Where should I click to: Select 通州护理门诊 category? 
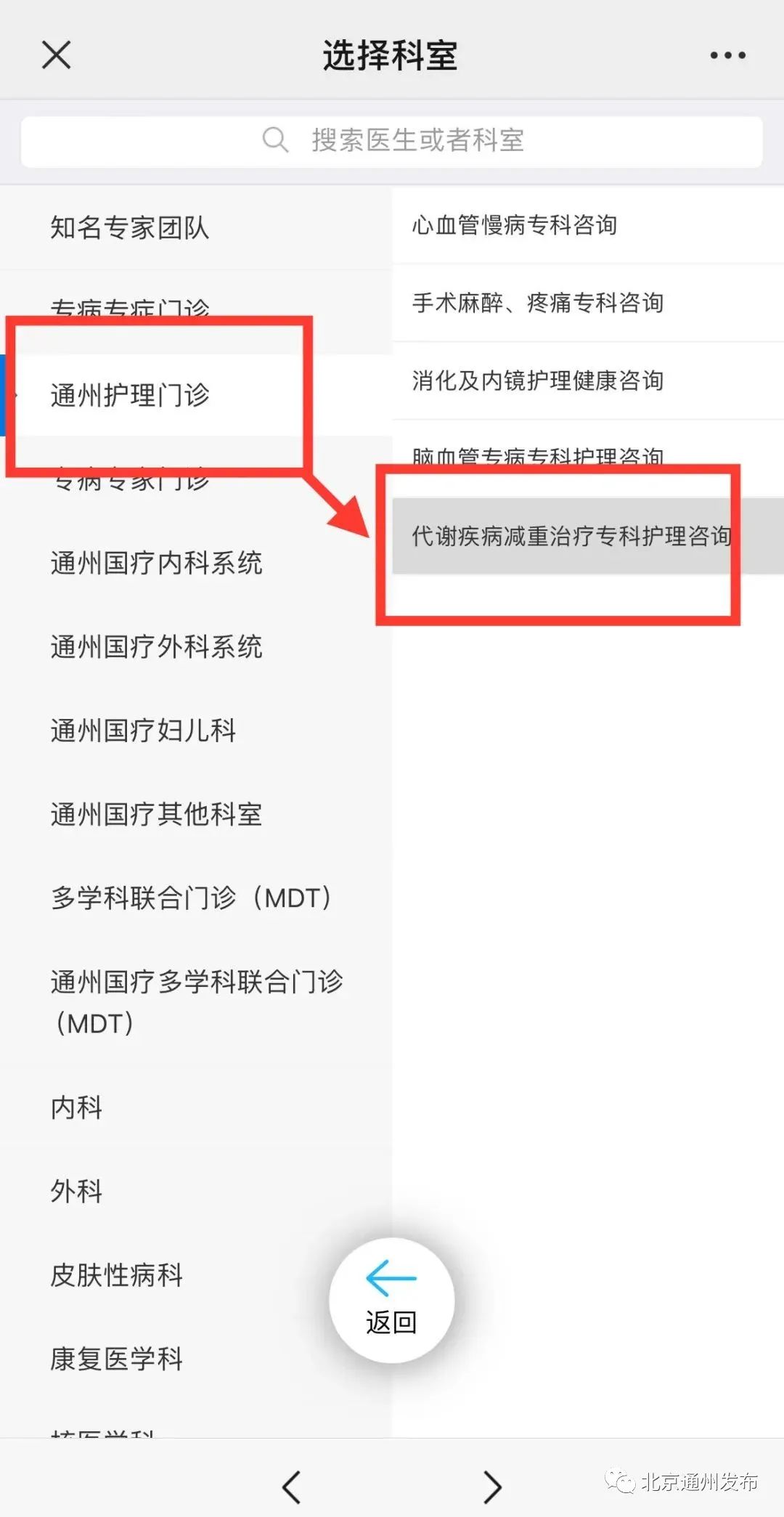click(x=196, y=396)
